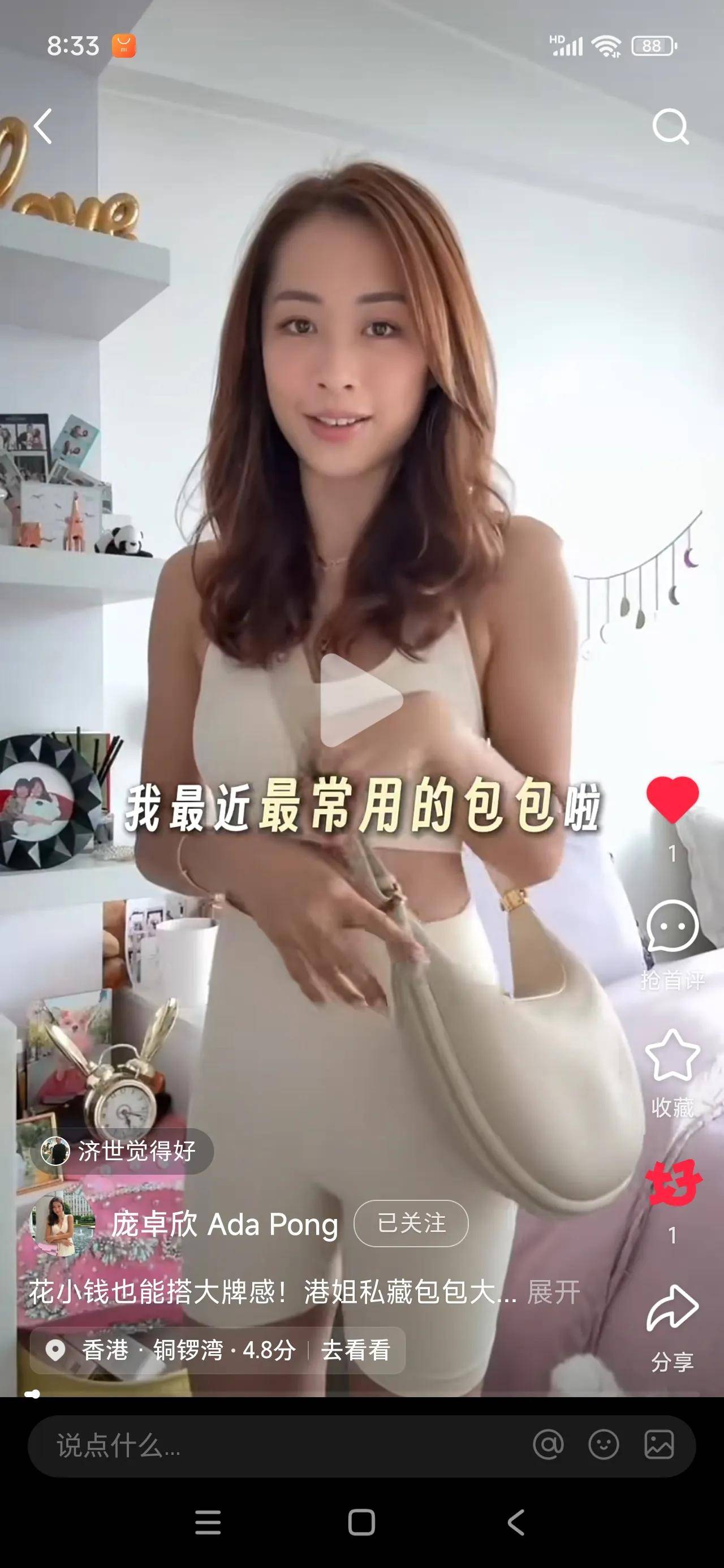Tap the red heart like icon
724x1568 pixels.
tap(671, 799)
